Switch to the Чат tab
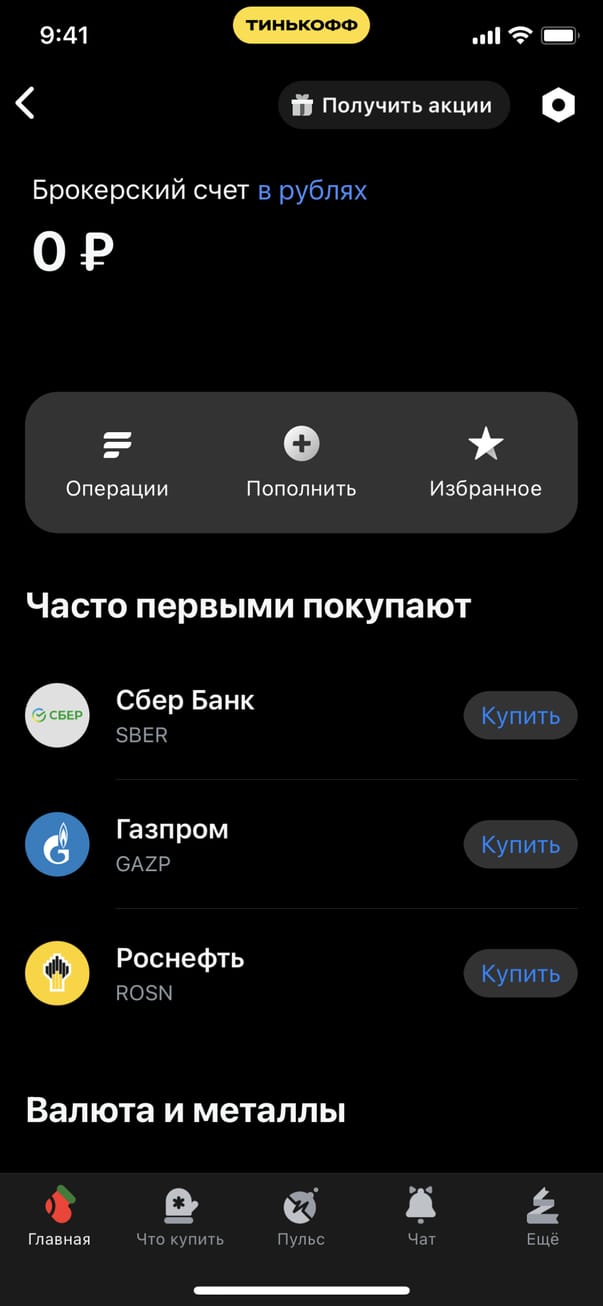 point(421,1218)
